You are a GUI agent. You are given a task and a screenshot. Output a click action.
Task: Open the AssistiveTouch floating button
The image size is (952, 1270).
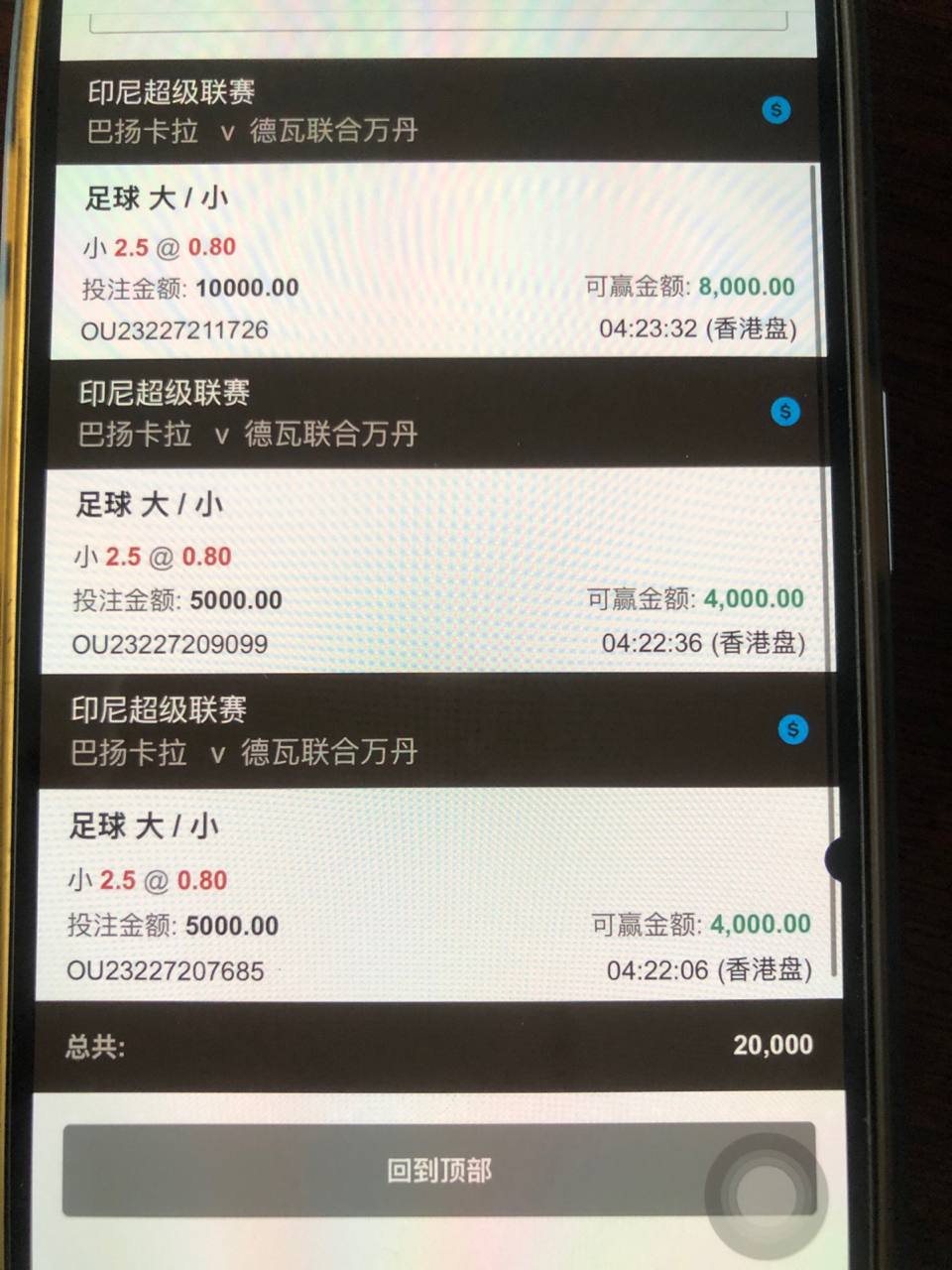766,1197
